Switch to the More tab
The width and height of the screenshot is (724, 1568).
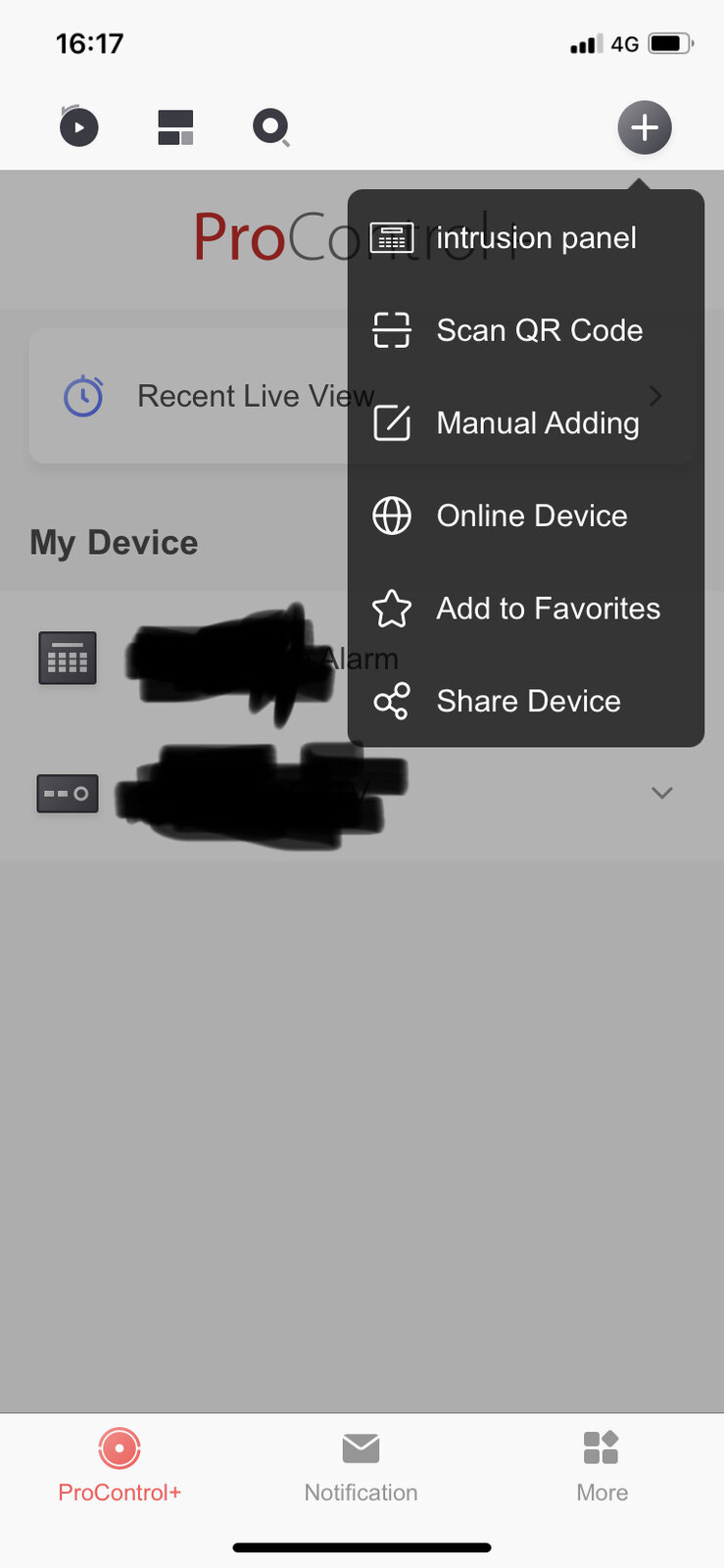click(x=602, y=1466)
